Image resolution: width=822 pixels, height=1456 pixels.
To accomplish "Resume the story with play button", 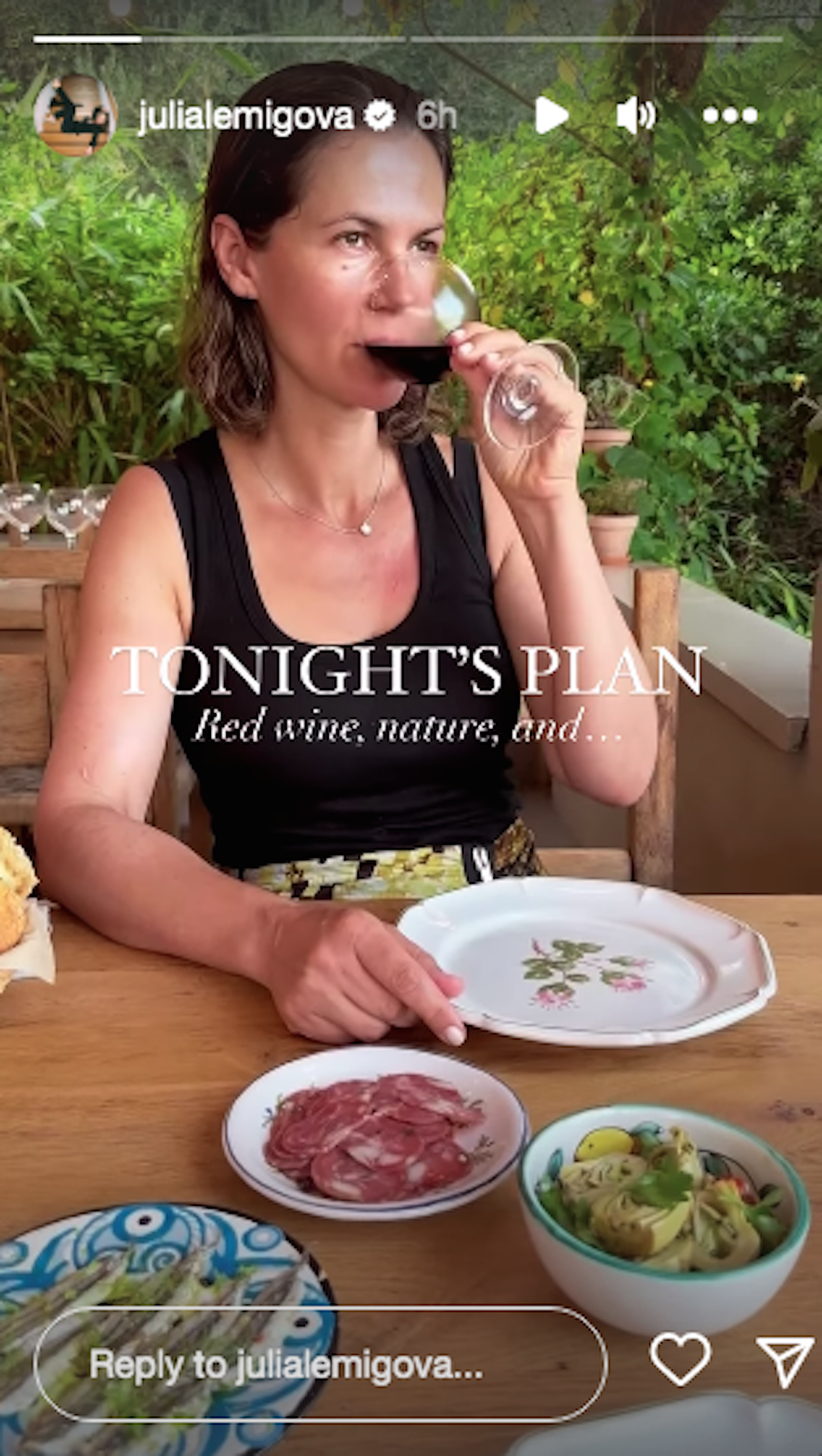I will [552, 115].
